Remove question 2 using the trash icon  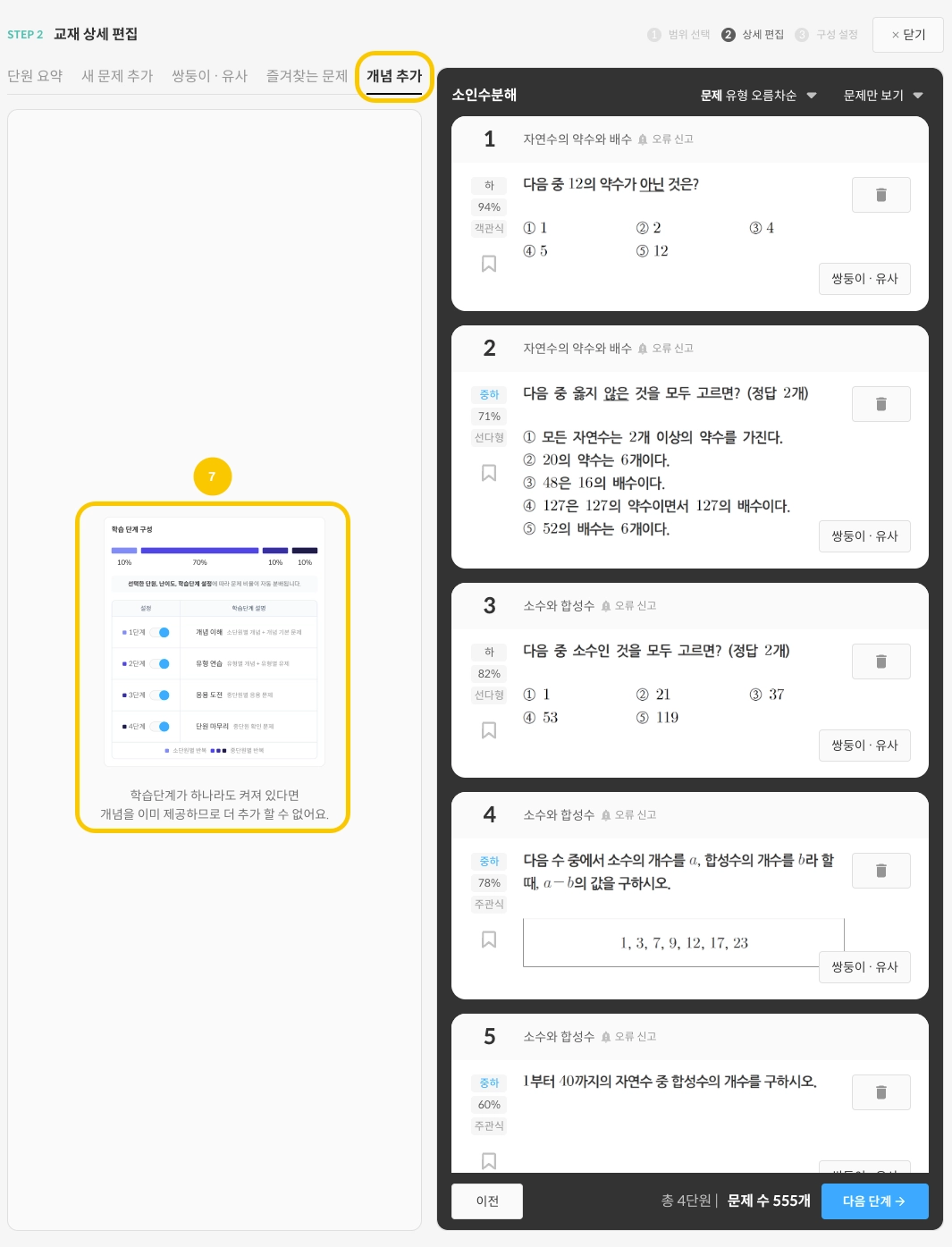(x=880, y=404)
